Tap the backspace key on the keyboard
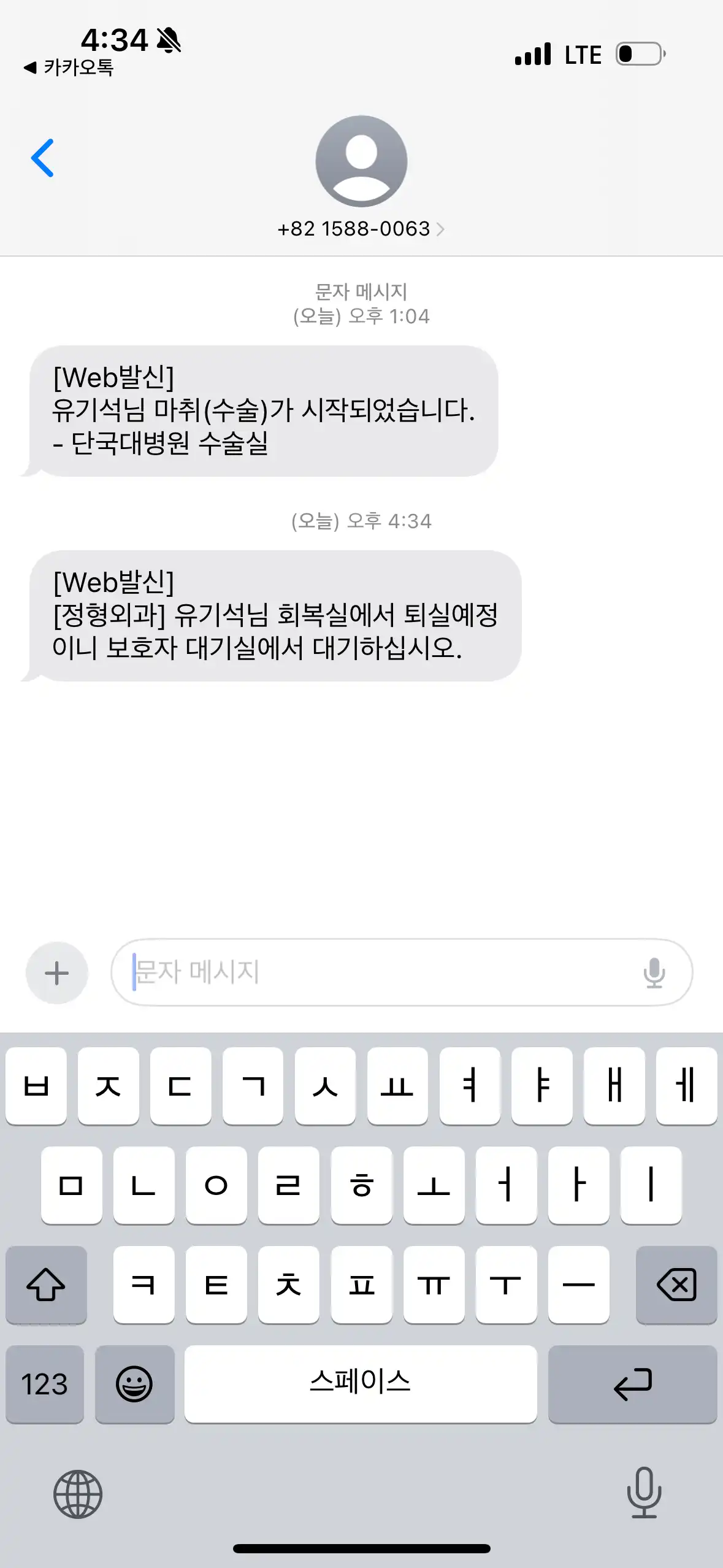 pyautogui.click(x=676, y=1286)
